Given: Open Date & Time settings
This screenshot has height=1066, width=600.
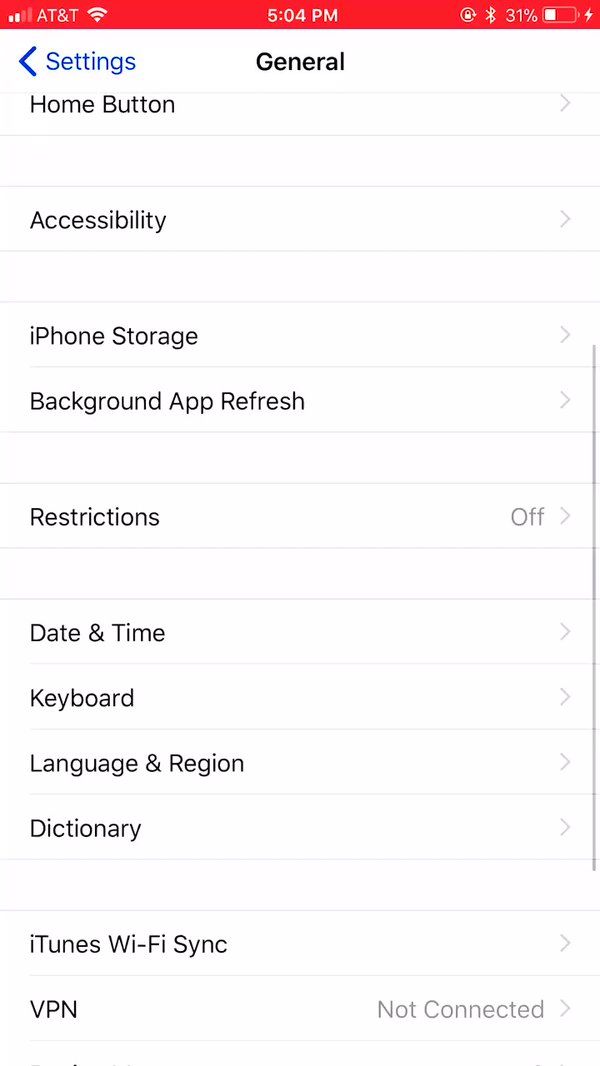Looking at the screenshot, I should (x=300, y=632).
